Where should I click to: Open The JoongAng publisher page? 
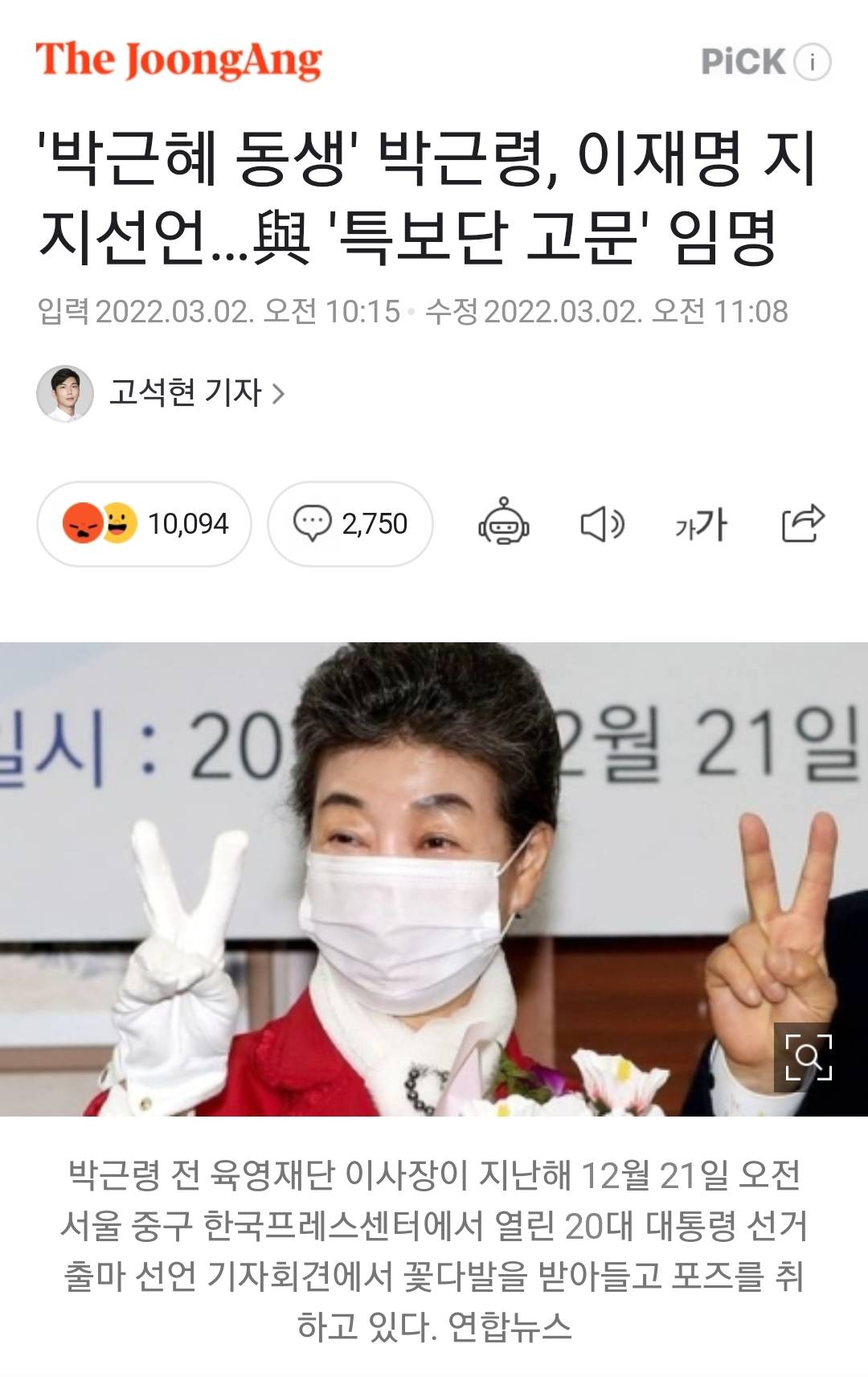[x=178, y=60]
